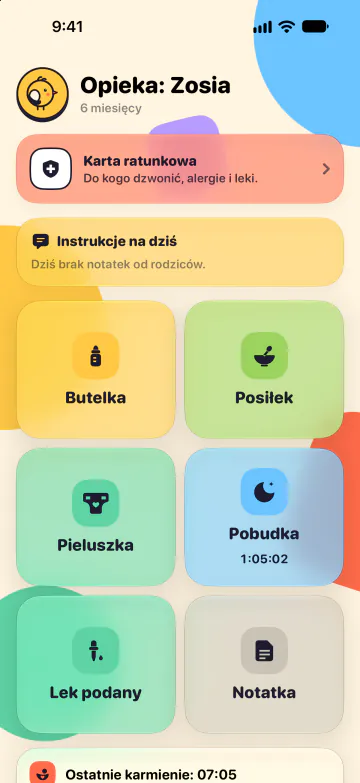Open the Ostatnie karmienie entry

tap(180, 766)
